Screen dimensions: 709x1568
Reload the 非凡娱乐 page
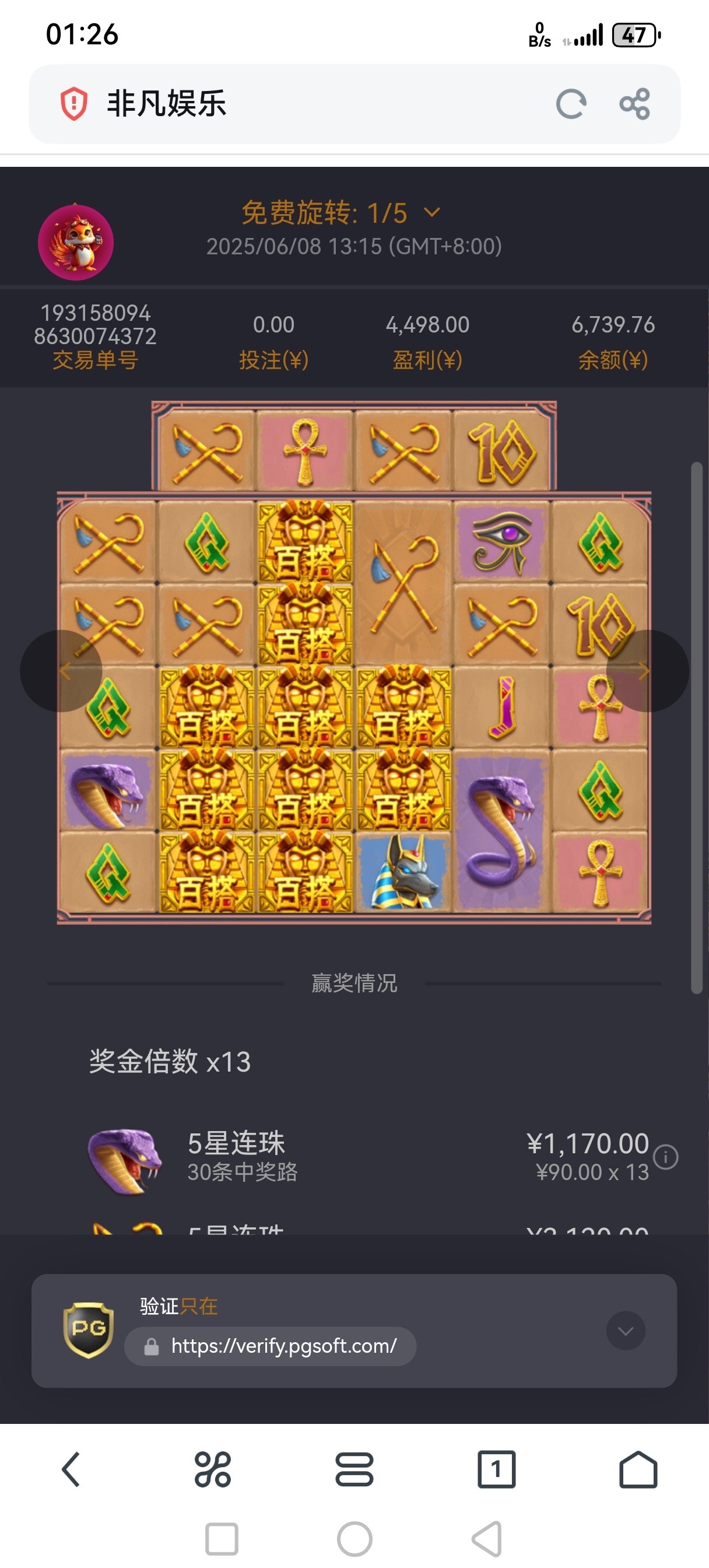571,104
